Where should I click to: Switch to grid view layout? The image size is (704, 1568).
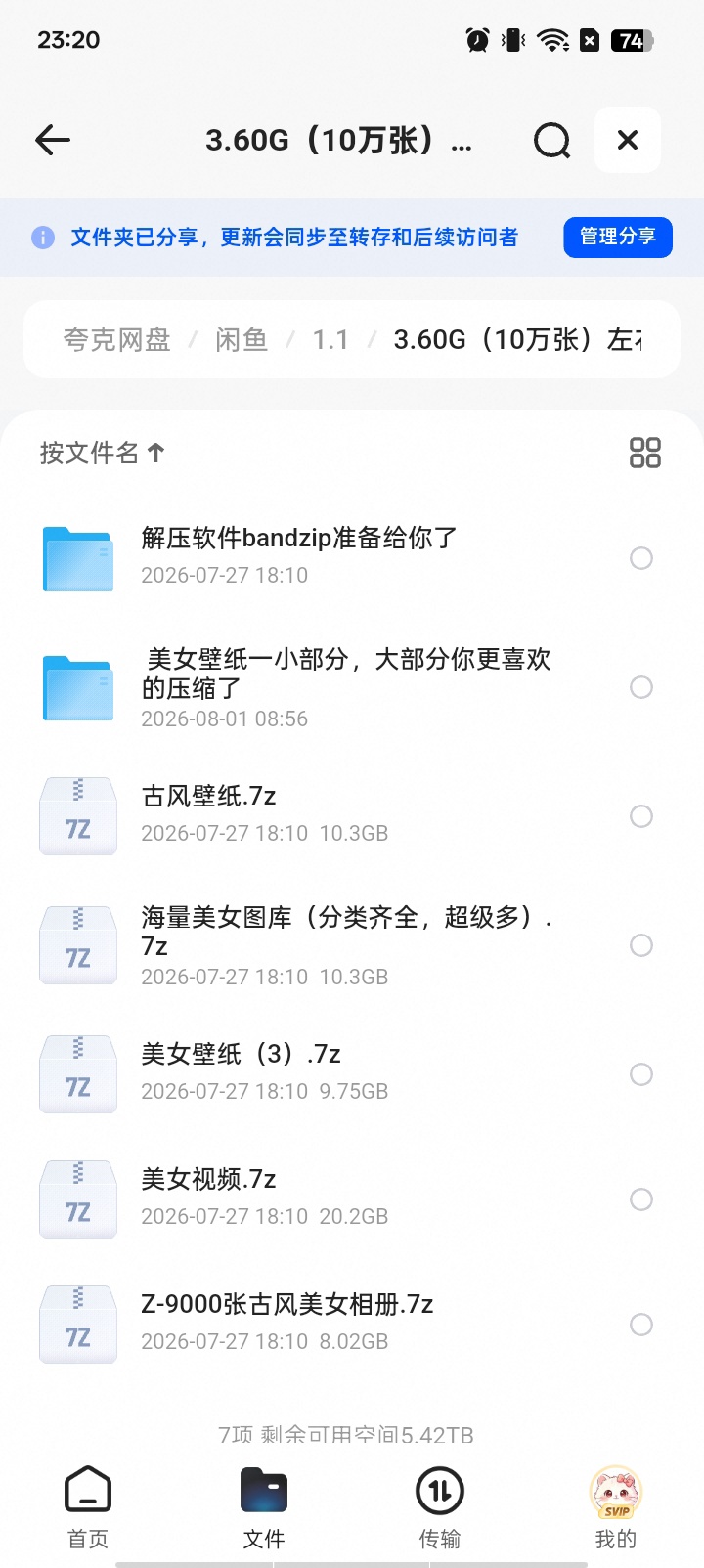click(645, 453)
